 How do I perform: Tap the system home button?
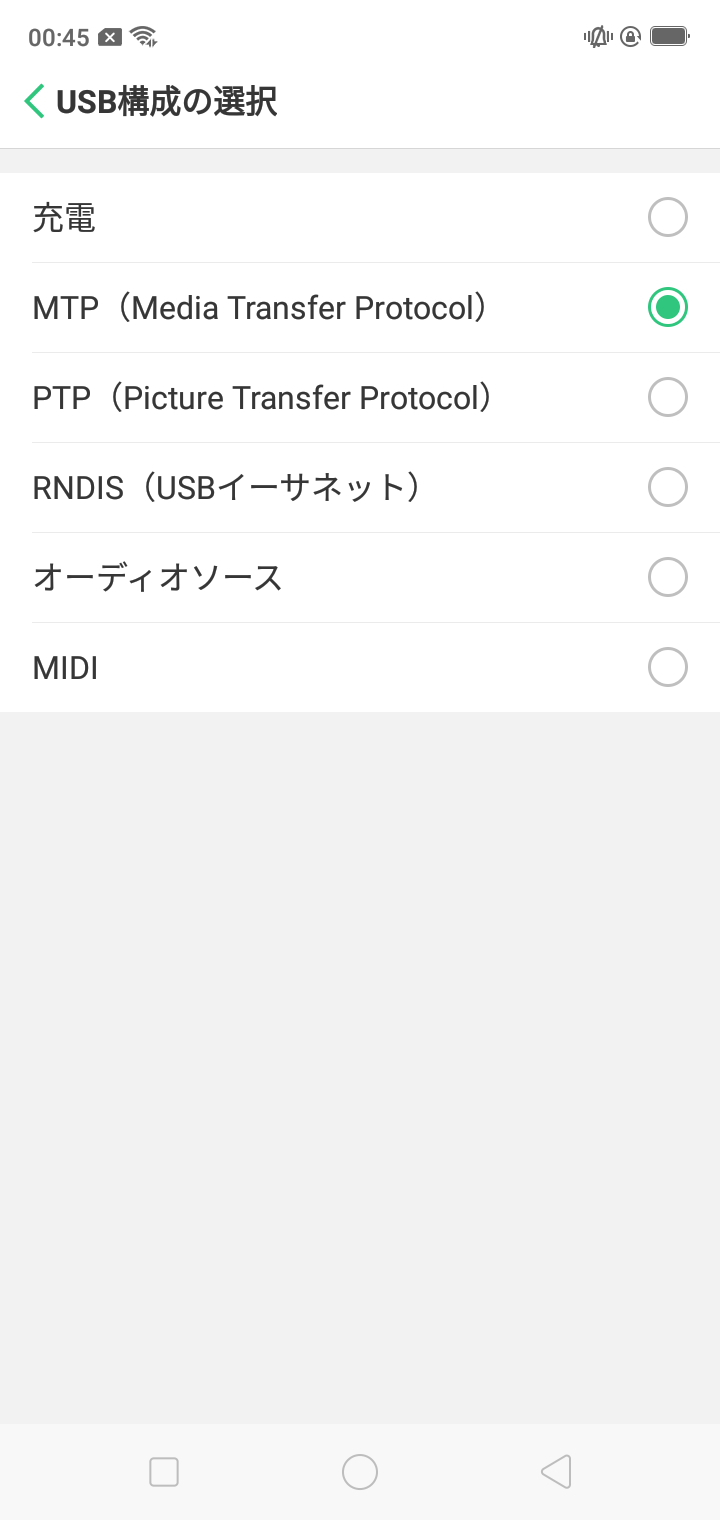point(360,1472)
